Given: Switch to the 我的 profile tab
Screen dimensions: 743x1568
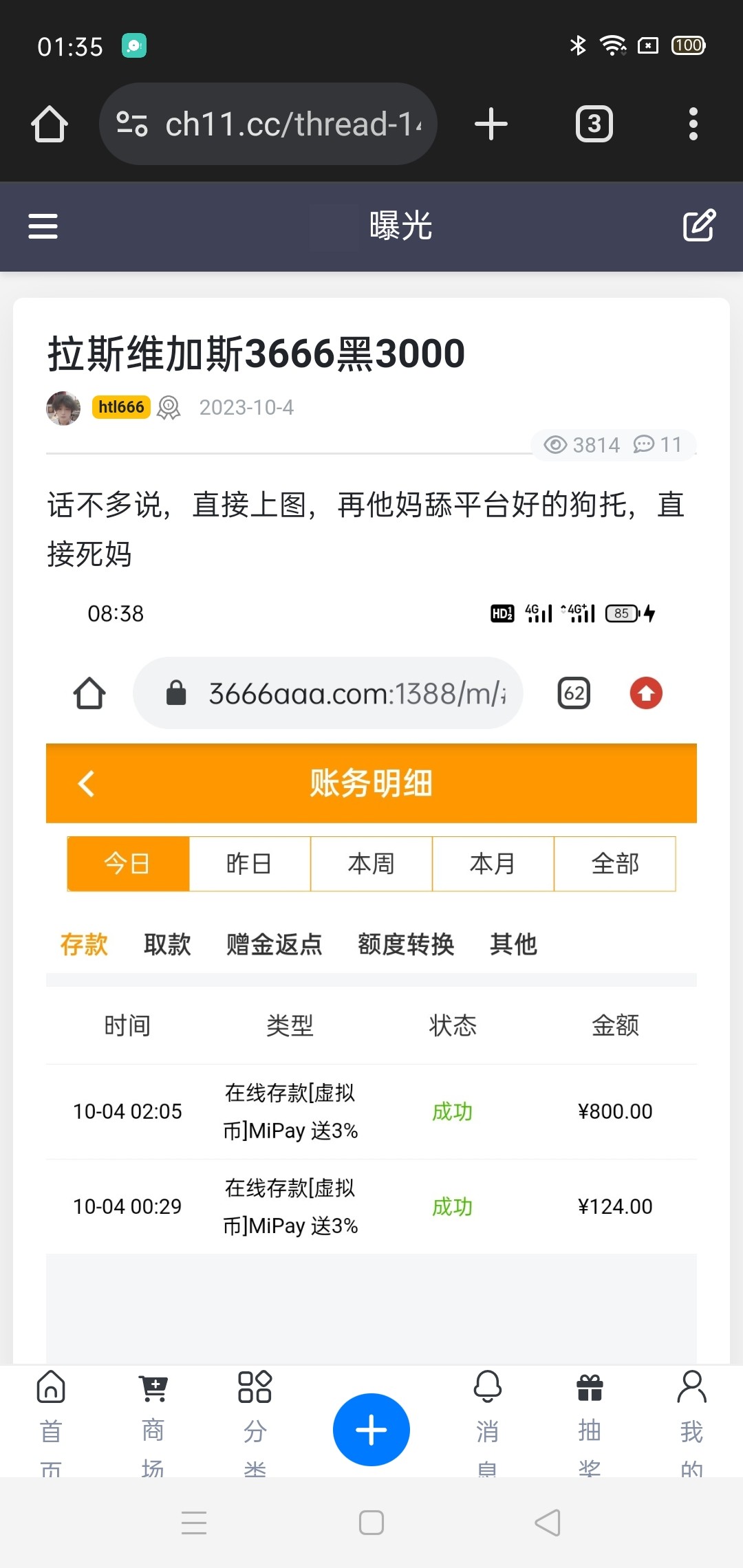Looking at the screenshot, I should 691,1418.
